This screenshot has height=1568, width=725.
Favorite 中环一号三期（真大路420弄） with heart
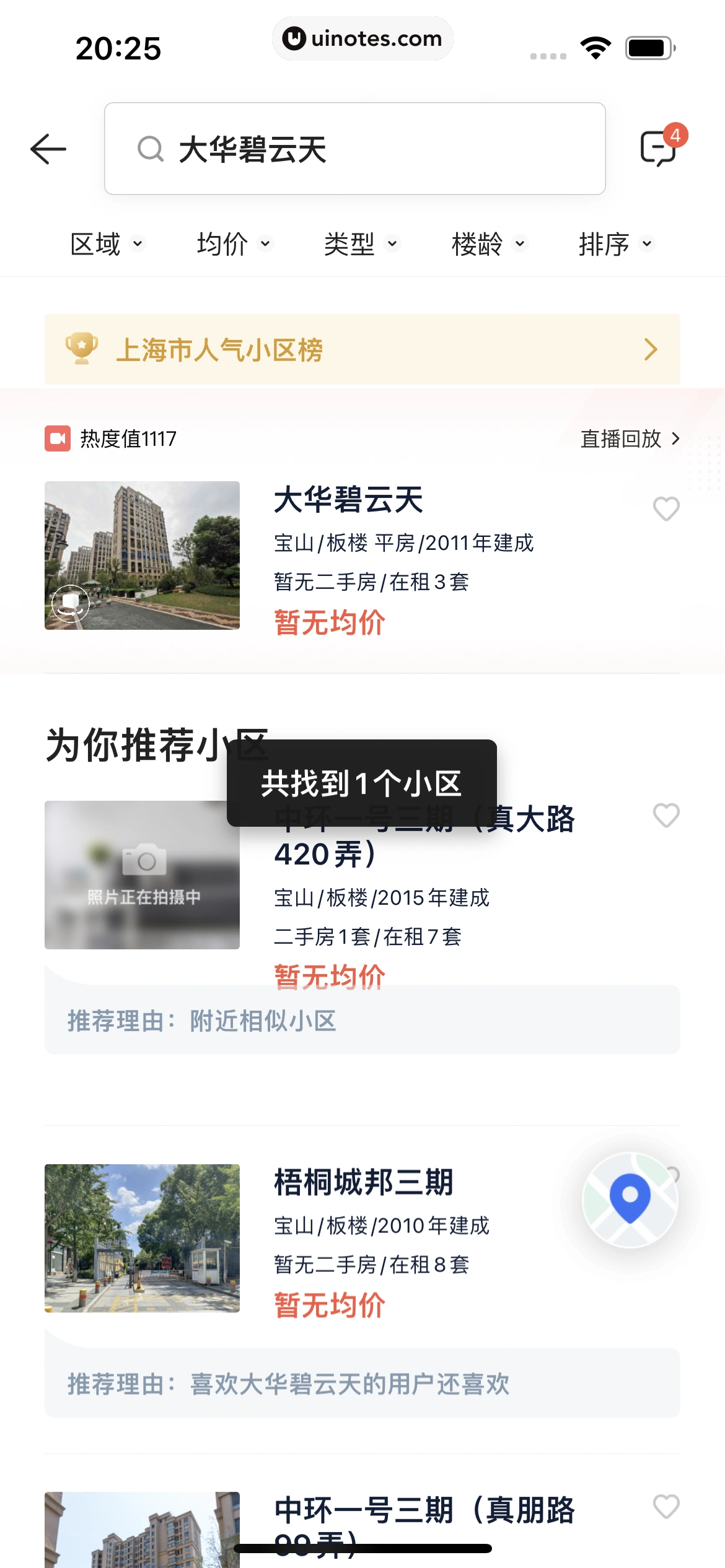[x=666, y=816]
